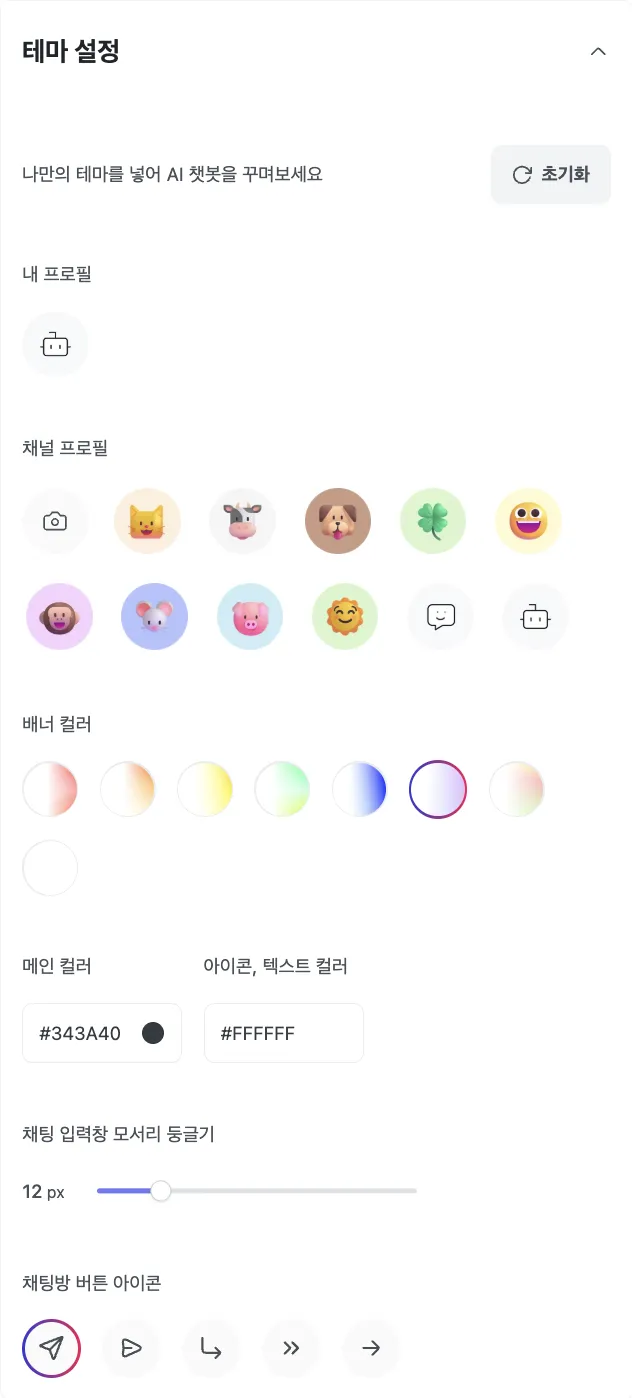Tap the robot icon under 내 프로필
The image size is (632, 1398).
pos(55,346)
